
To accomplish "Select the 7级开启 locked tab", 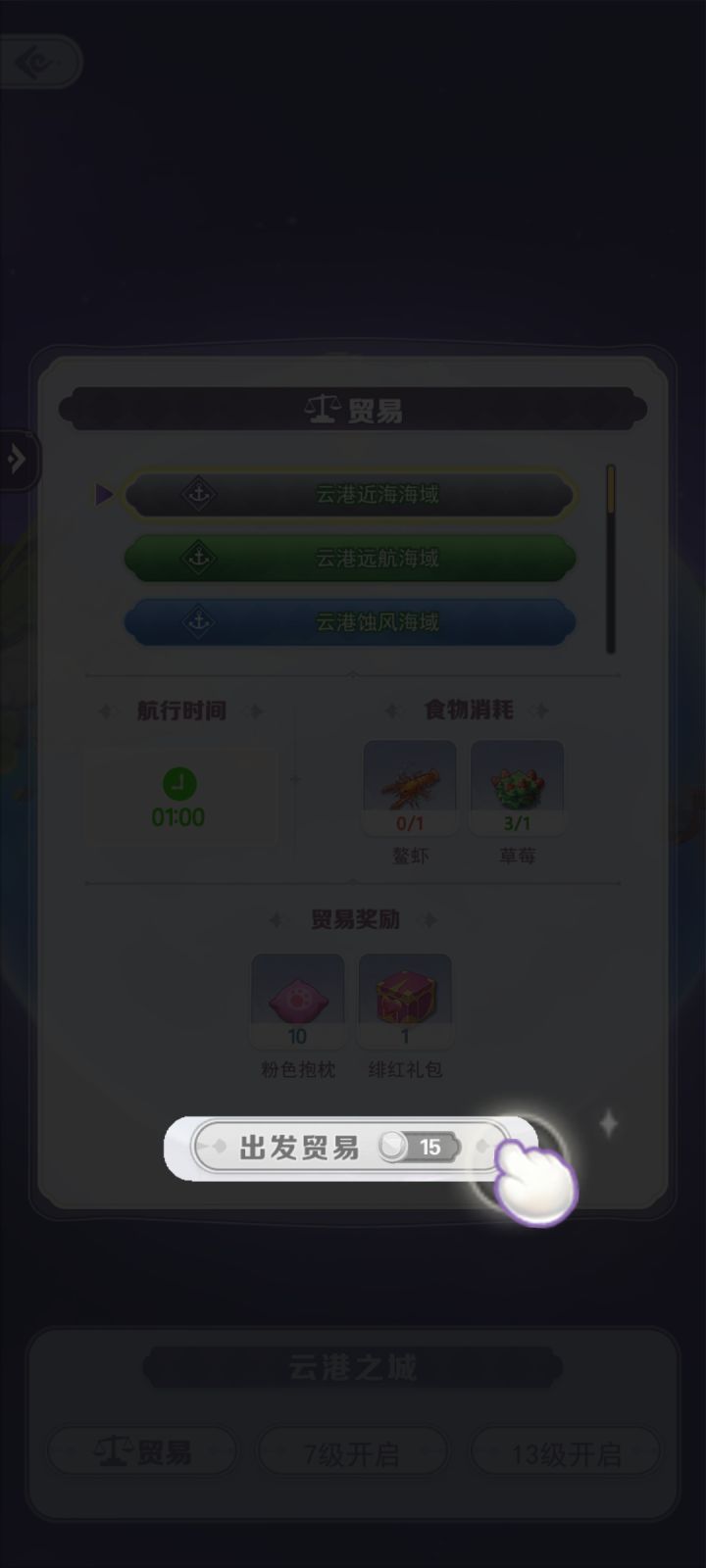I will pos(353,1450).
